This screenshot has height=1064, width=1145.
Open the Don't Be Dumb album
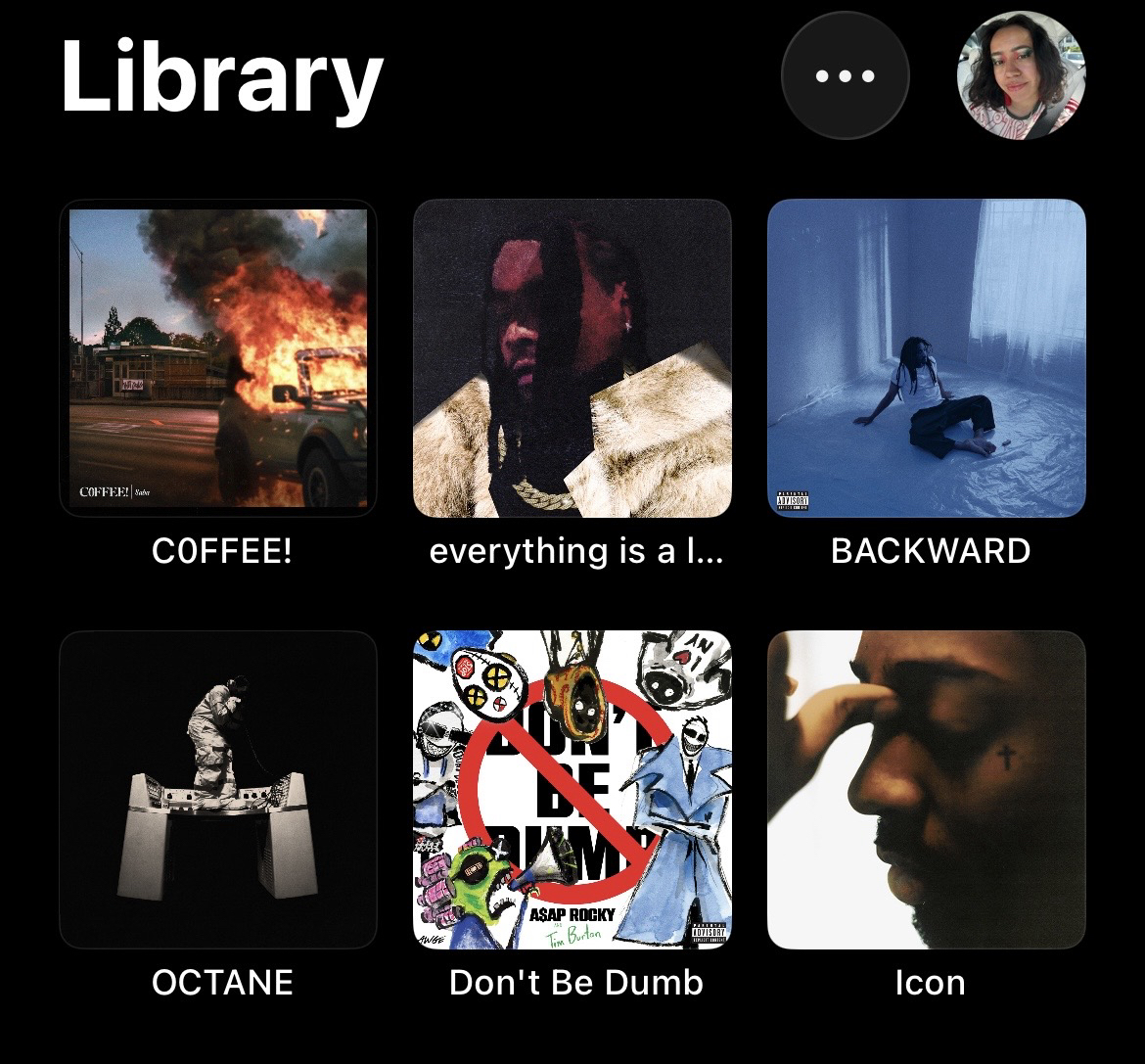[x=572, y=790]
